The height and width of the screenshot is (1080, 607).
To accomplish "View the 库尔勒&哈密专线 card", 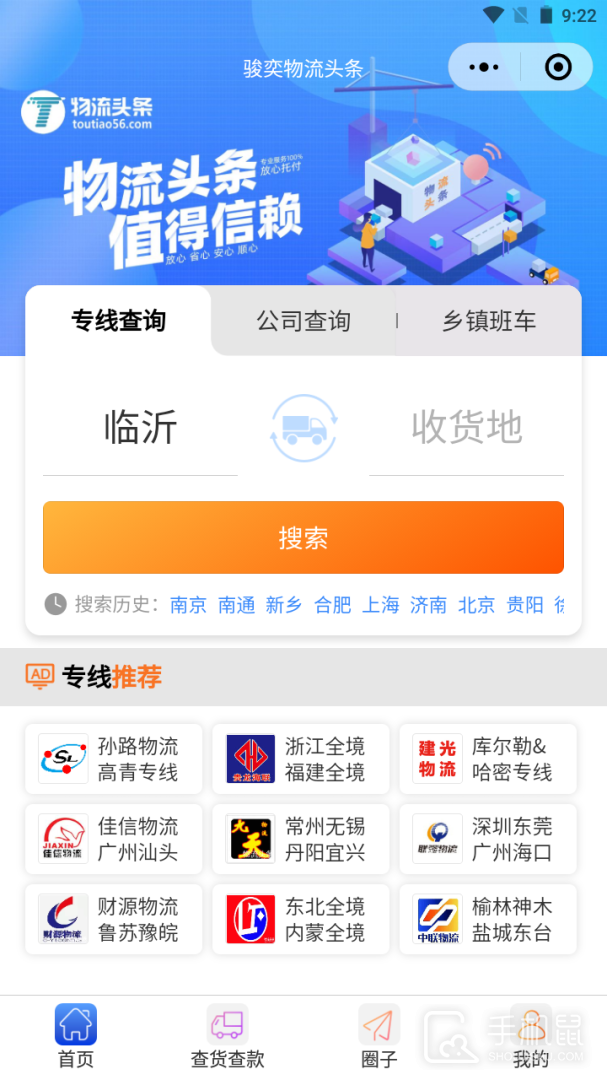I will (x=488, y=759).
